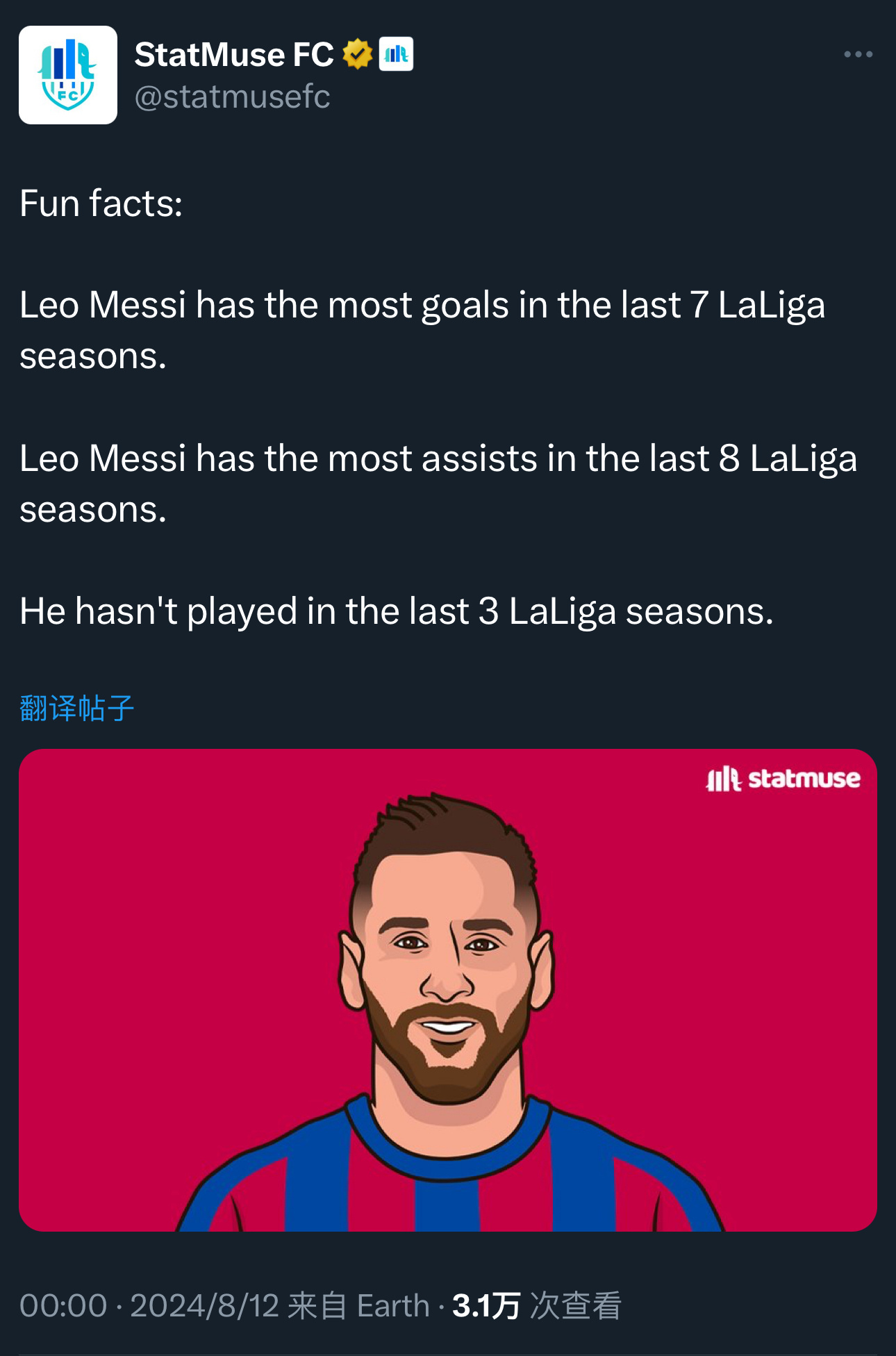Click the 翻译帖子 translate link
The height and width of the screenshot is (1356, 896).
(76, 709)
